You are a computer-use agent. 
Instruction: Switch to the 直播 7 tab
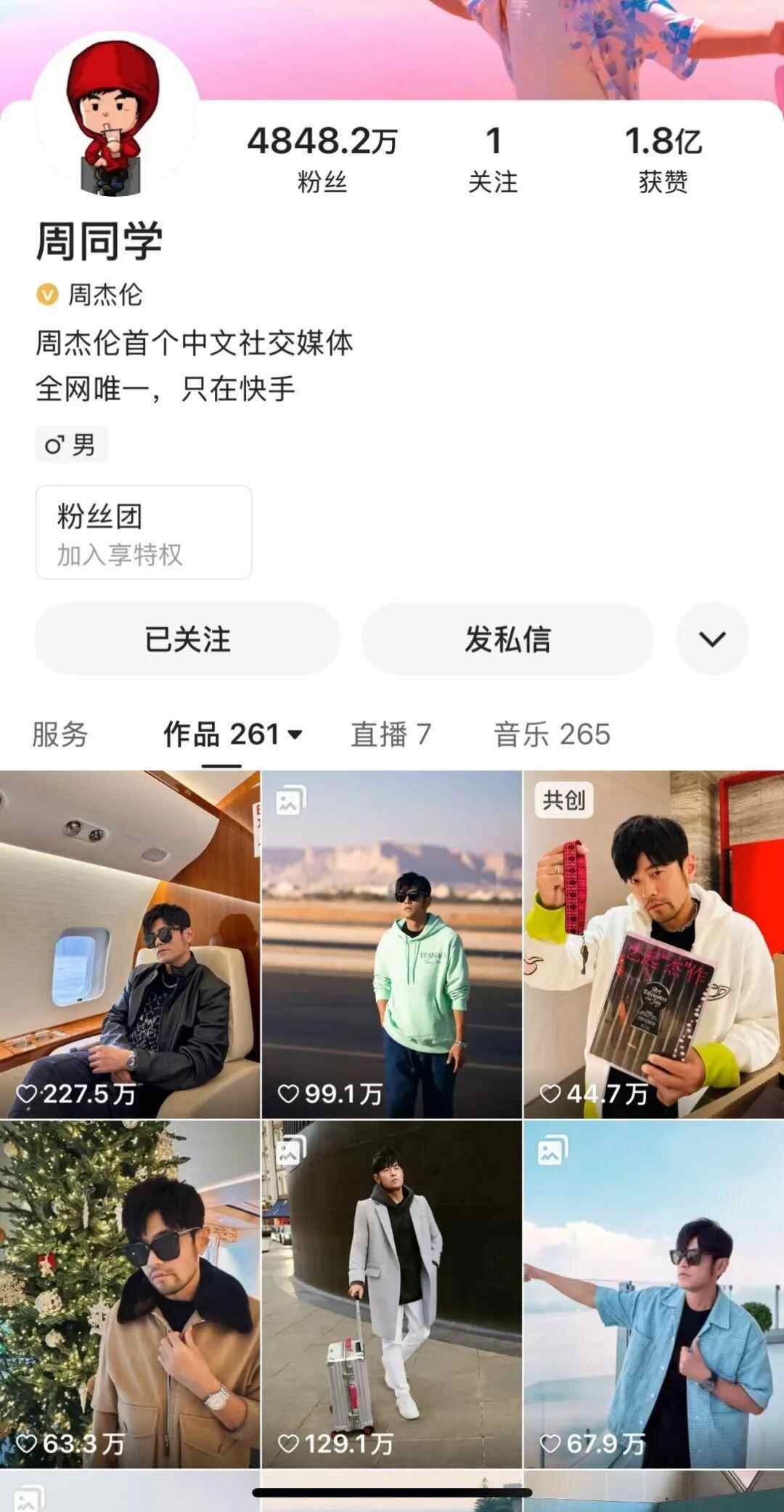(x=391, y=734)
